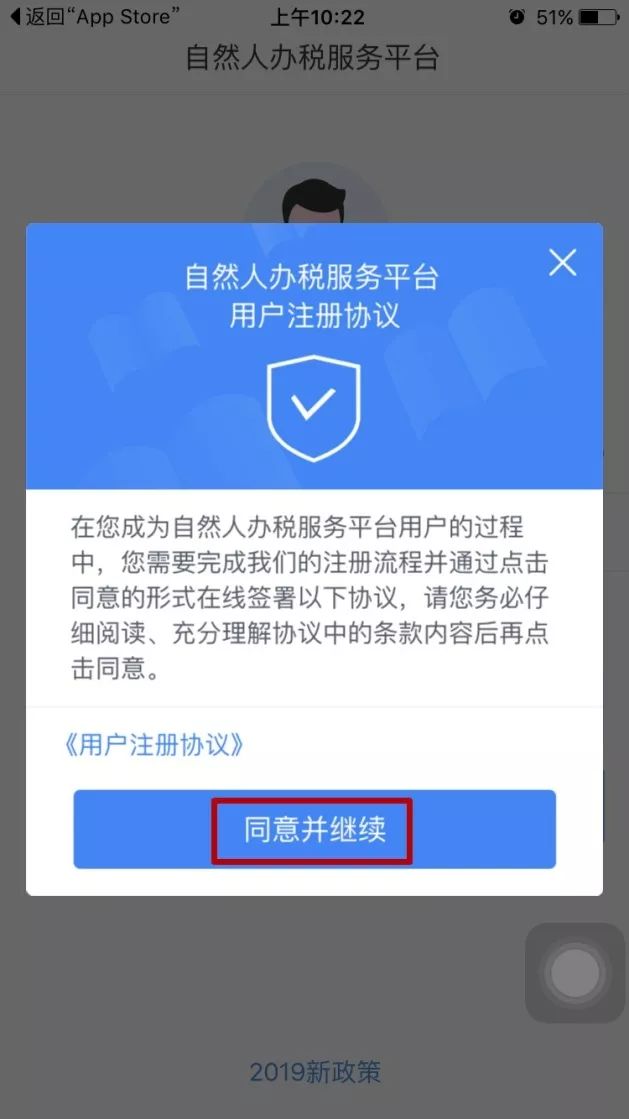Image resolution: width=629 pixels, height=1119 pixels.
Task: Tap the AssistiveTouch floating button
Action: pos(575,972)
